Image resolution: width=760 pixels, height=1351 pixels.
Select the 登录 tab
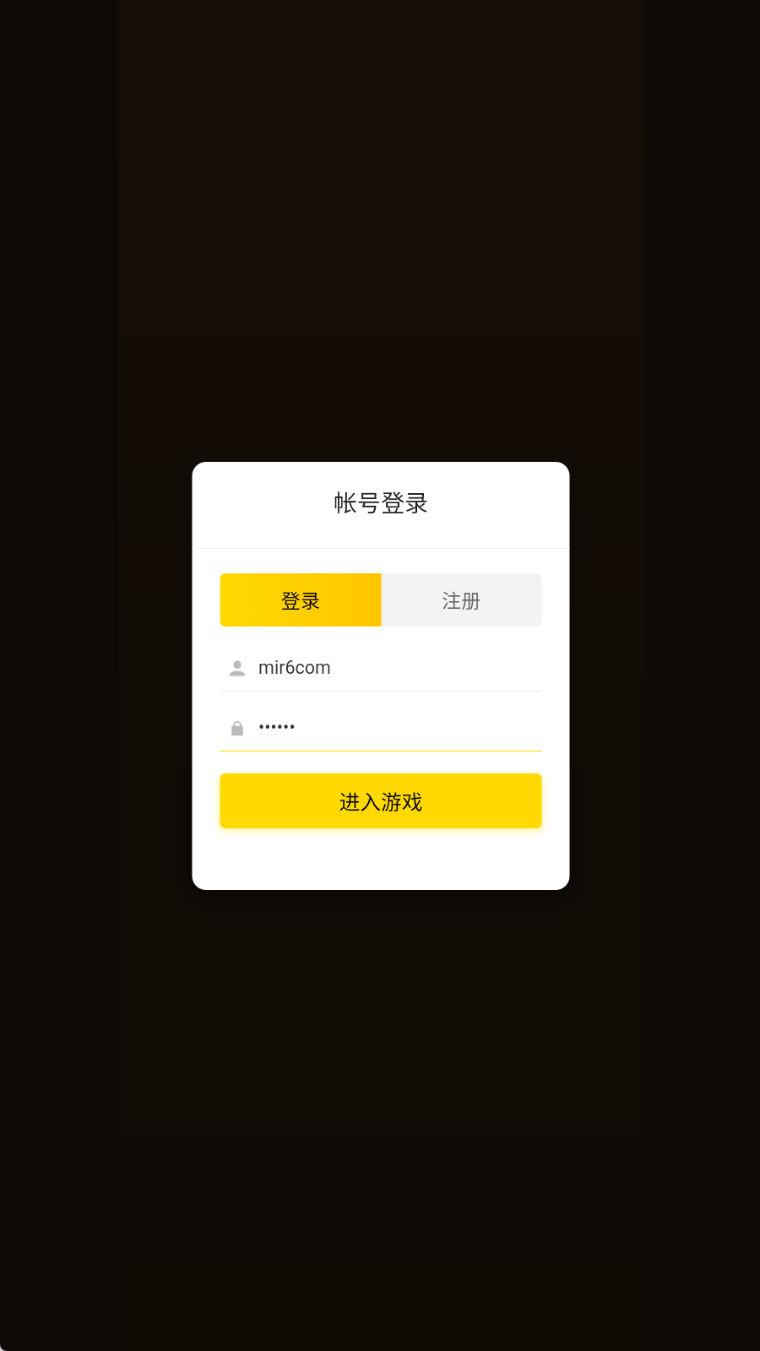click(x=300, y=600)
